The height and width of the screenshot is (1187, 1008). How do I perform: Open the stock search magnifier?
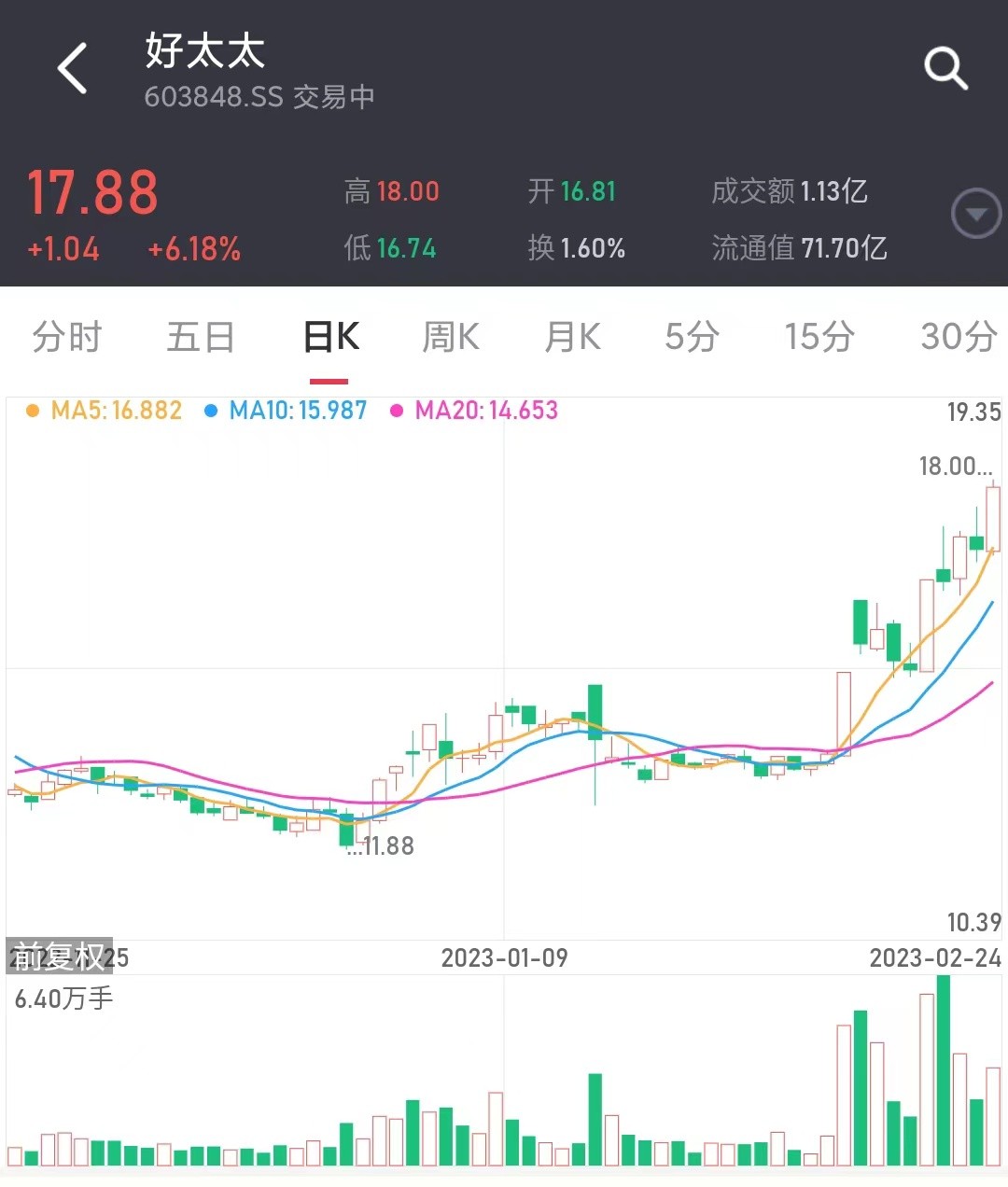click(x=945, y=69)
